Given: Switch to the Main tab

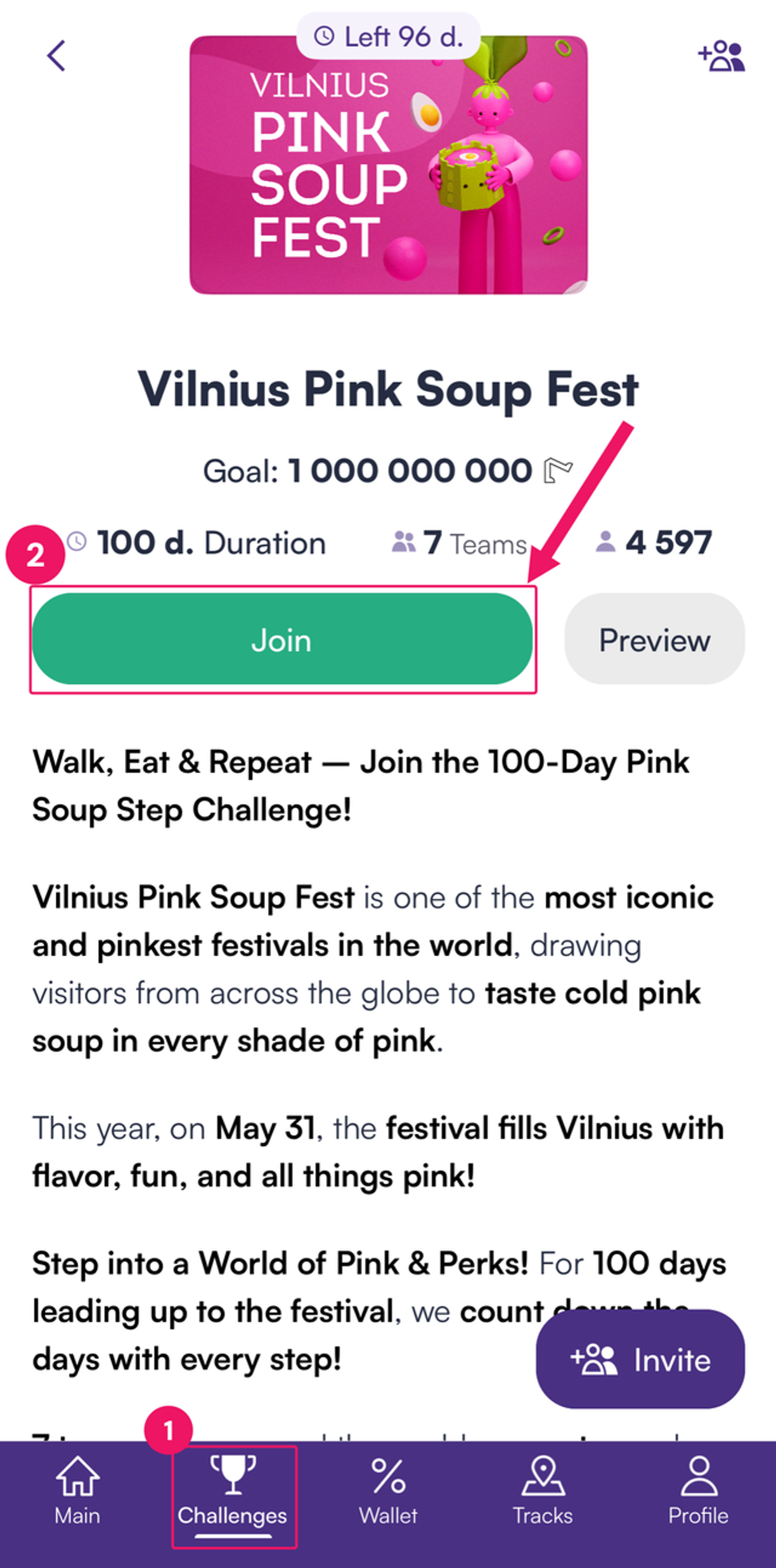Looking at the screenshot, I should pyautogui.click(x=77, y=1490).
